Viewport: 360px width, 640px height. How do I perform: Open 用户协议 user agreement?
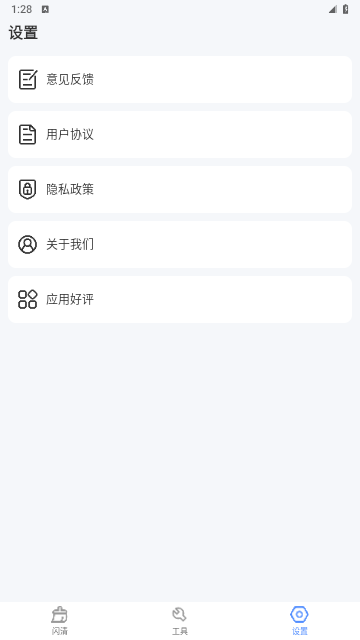[x=180, y=134]
